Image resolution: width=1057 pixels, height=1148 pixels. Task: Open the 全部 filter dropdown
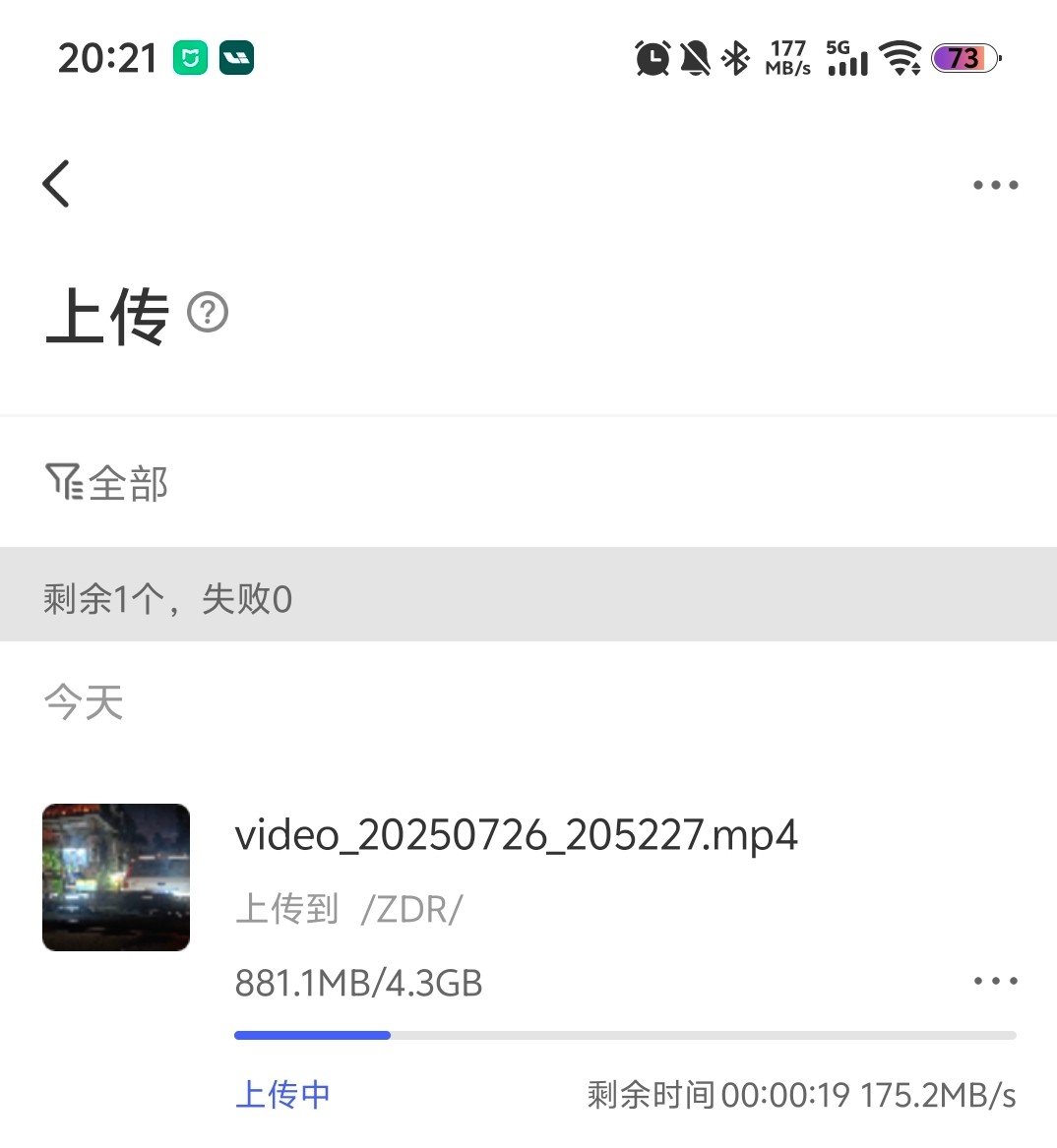tap(128, 482)
